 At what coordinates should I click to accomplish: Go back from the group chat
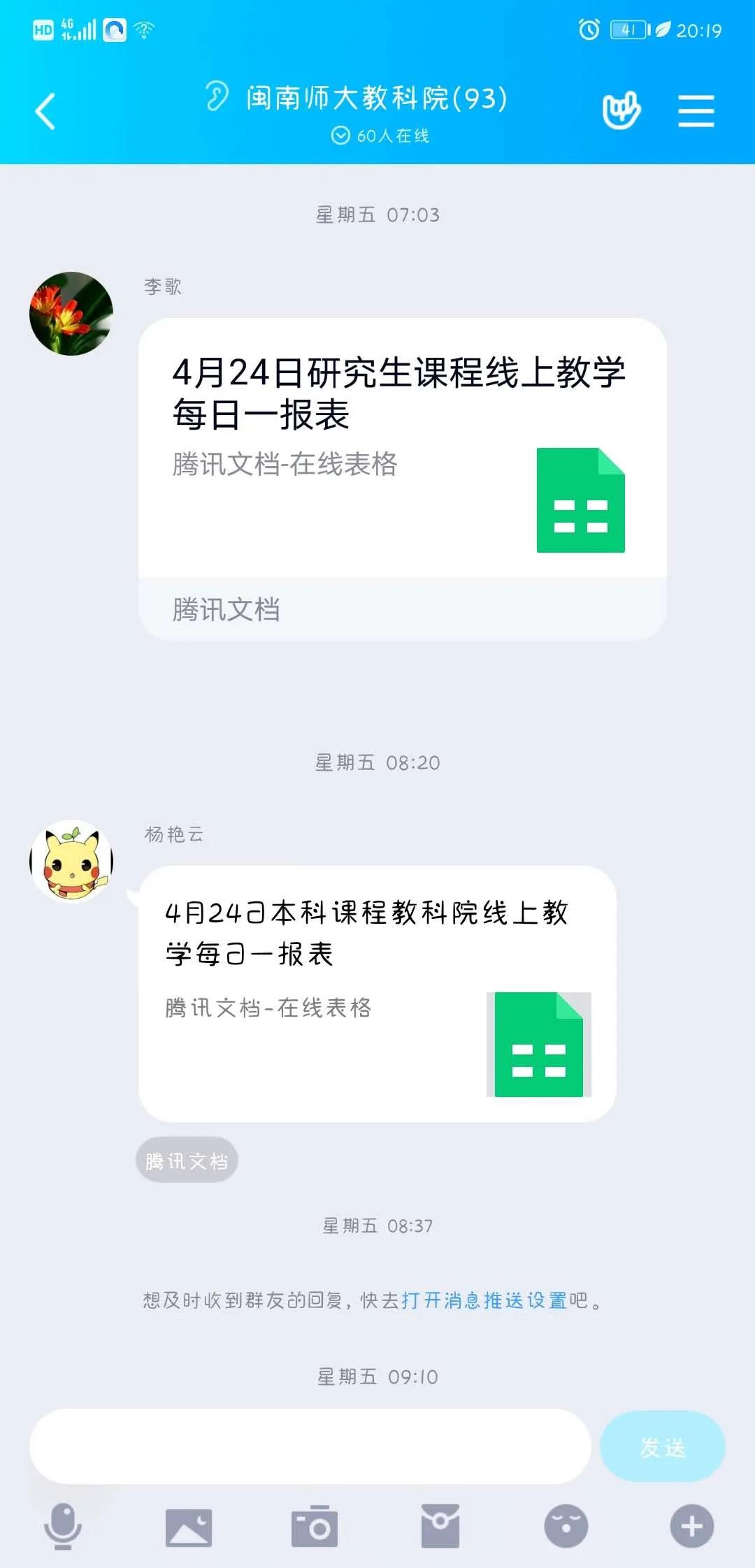click(x=45, y=112)
